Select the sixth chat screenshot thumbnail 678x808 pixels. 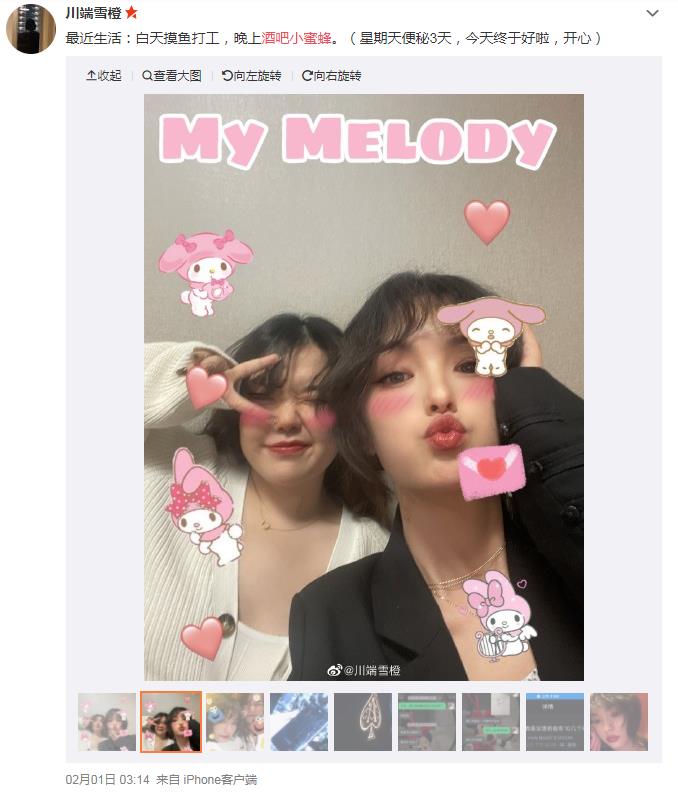tap(427, 722)
